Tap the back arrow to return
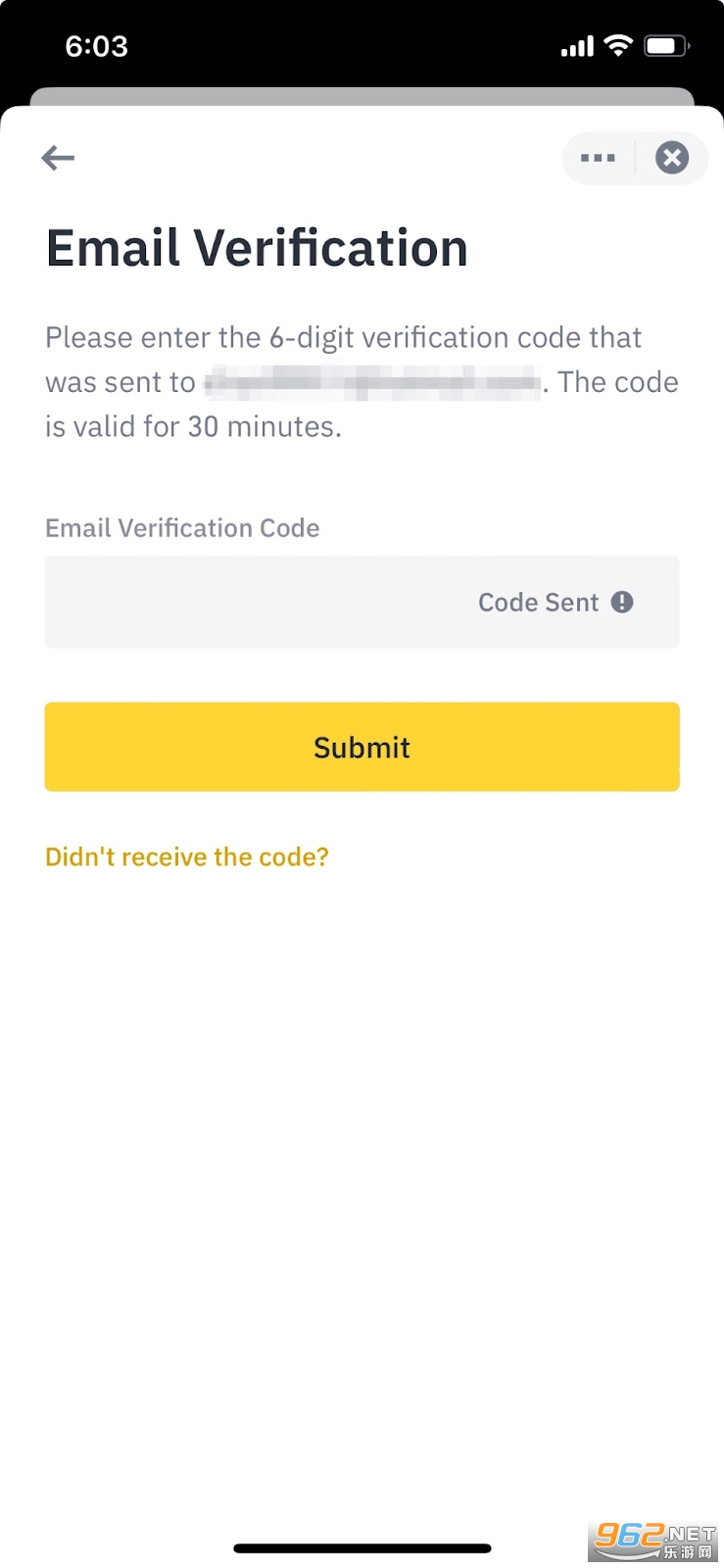The height and width of the screenshot is (1568, 724). [x=57, y=158]
